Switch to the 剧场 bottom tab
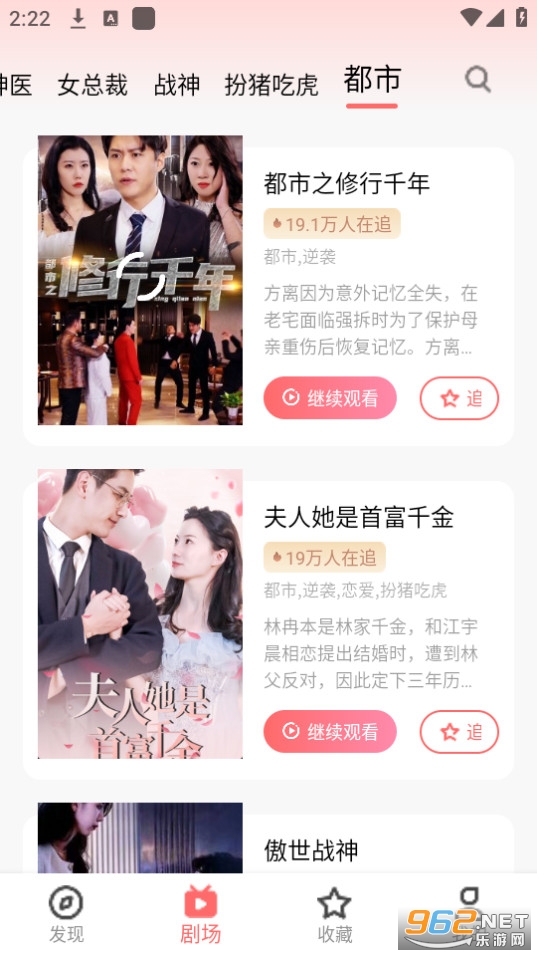The width and height of the screenshot is (537, 956). 201,915
